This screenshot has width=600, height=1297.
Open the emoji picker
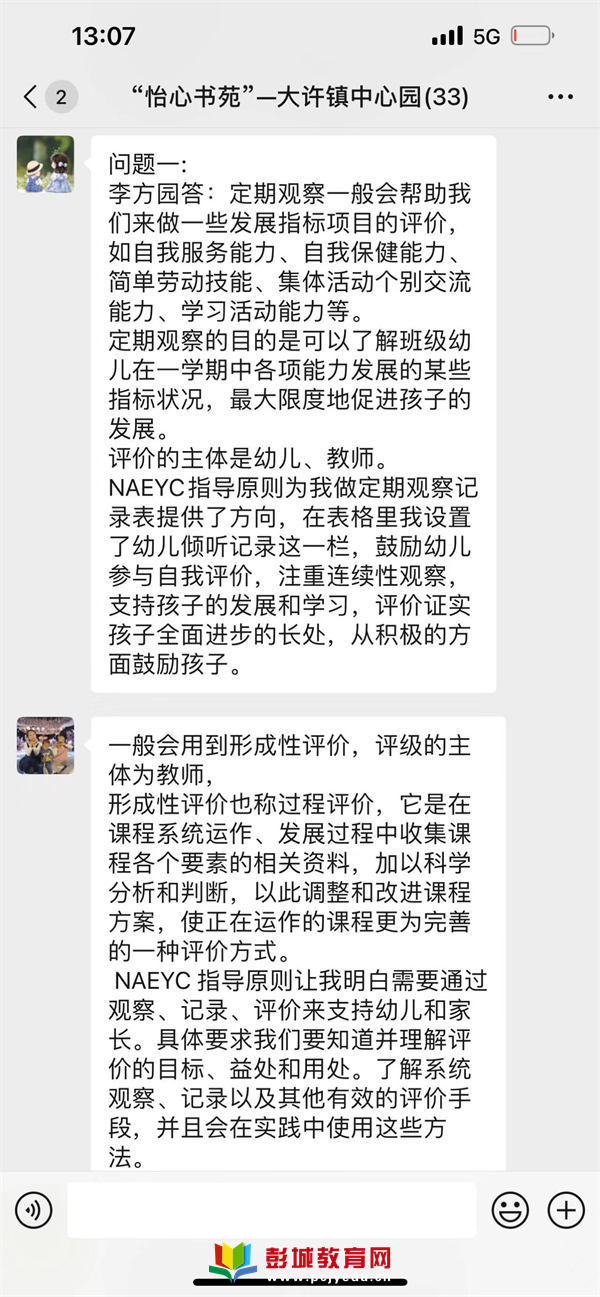point(510,1210)
